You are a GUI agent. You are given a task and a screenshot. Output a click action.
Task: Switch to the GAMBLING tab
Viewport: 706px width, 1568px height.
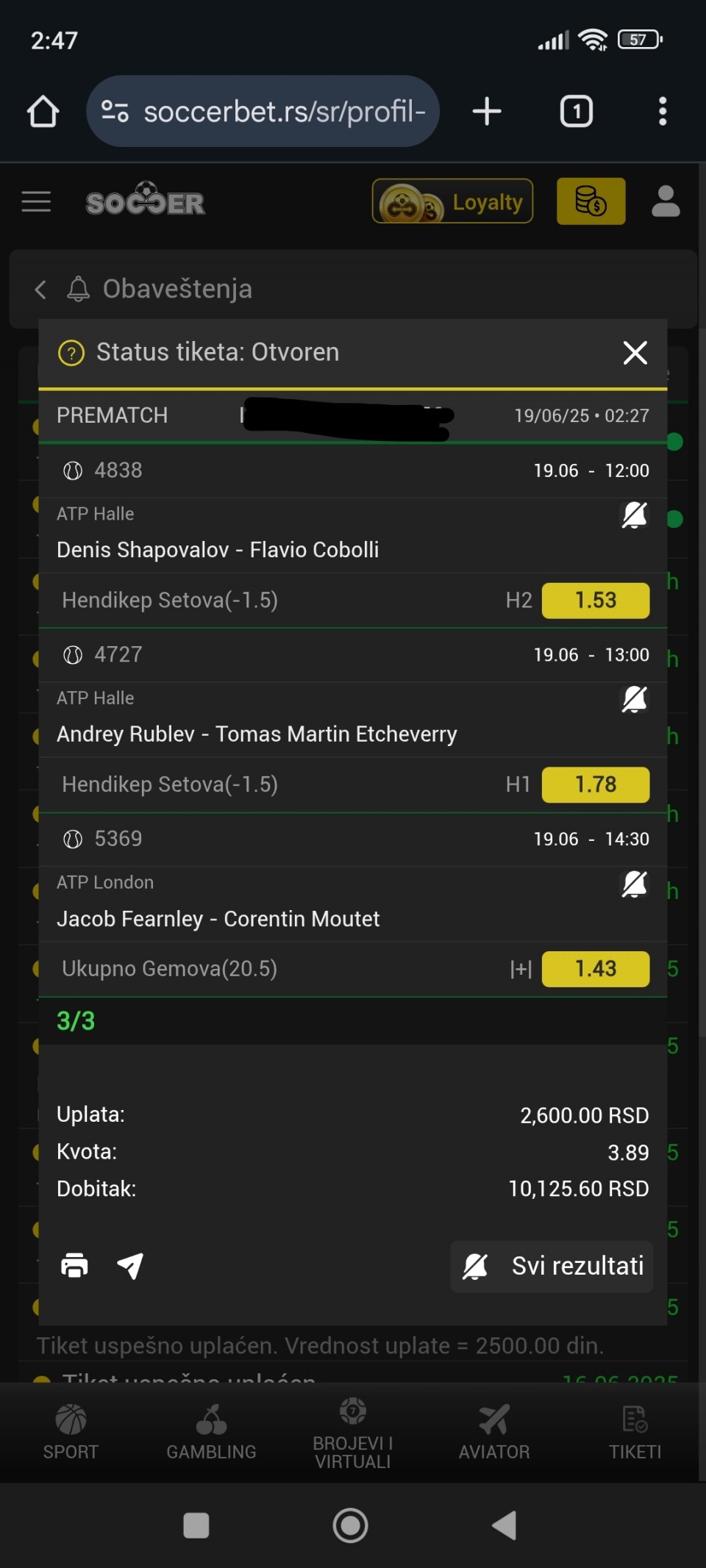(211, 1431)
